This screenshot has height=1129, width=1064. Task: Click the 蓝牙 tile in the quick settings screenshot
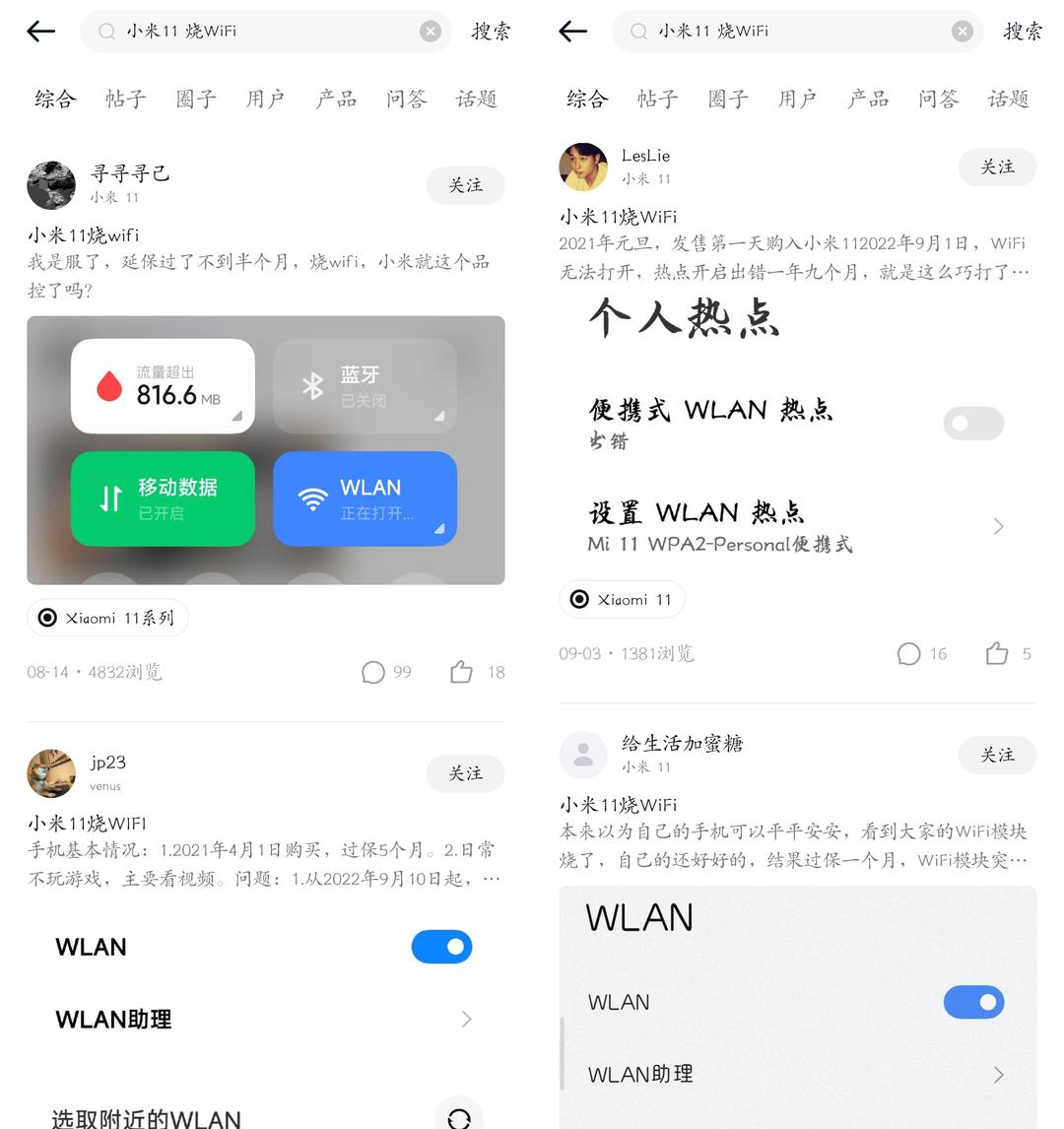coord(365,385)
